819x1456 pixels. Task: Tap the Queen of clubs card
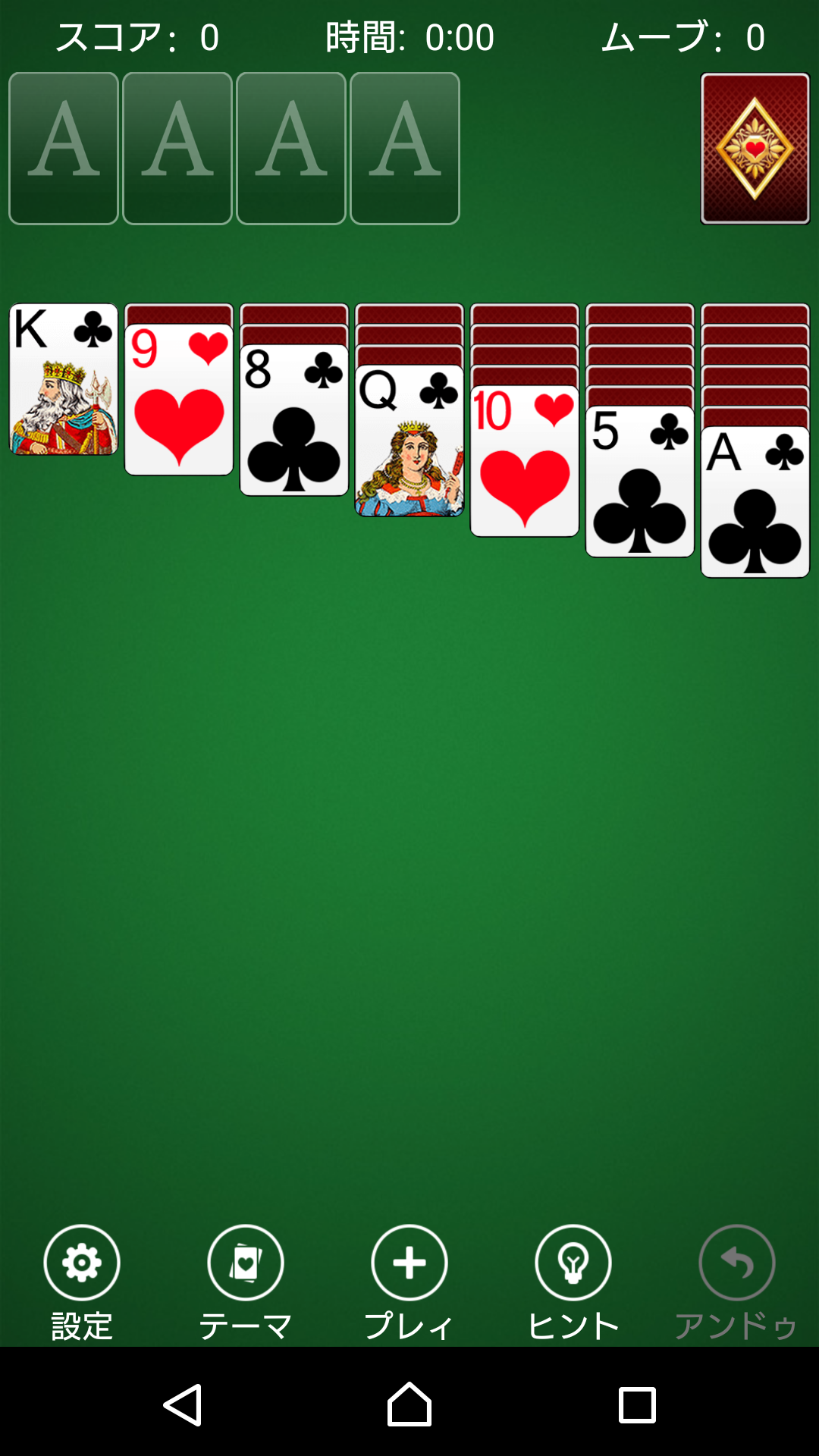tap(409, 441)
